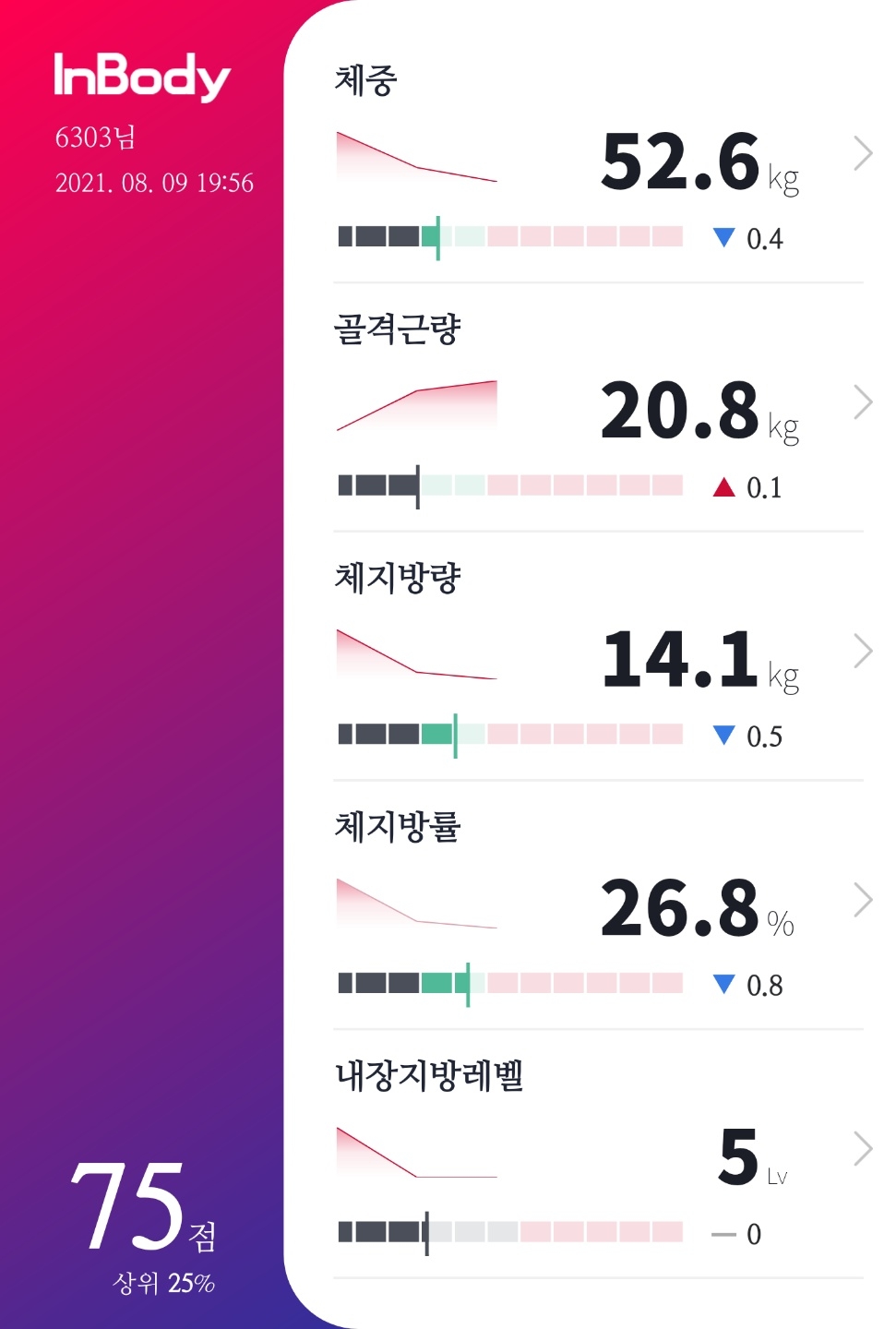896x1329 pixels.
Task: View details for 체지방량
Action: click(598, 657)
